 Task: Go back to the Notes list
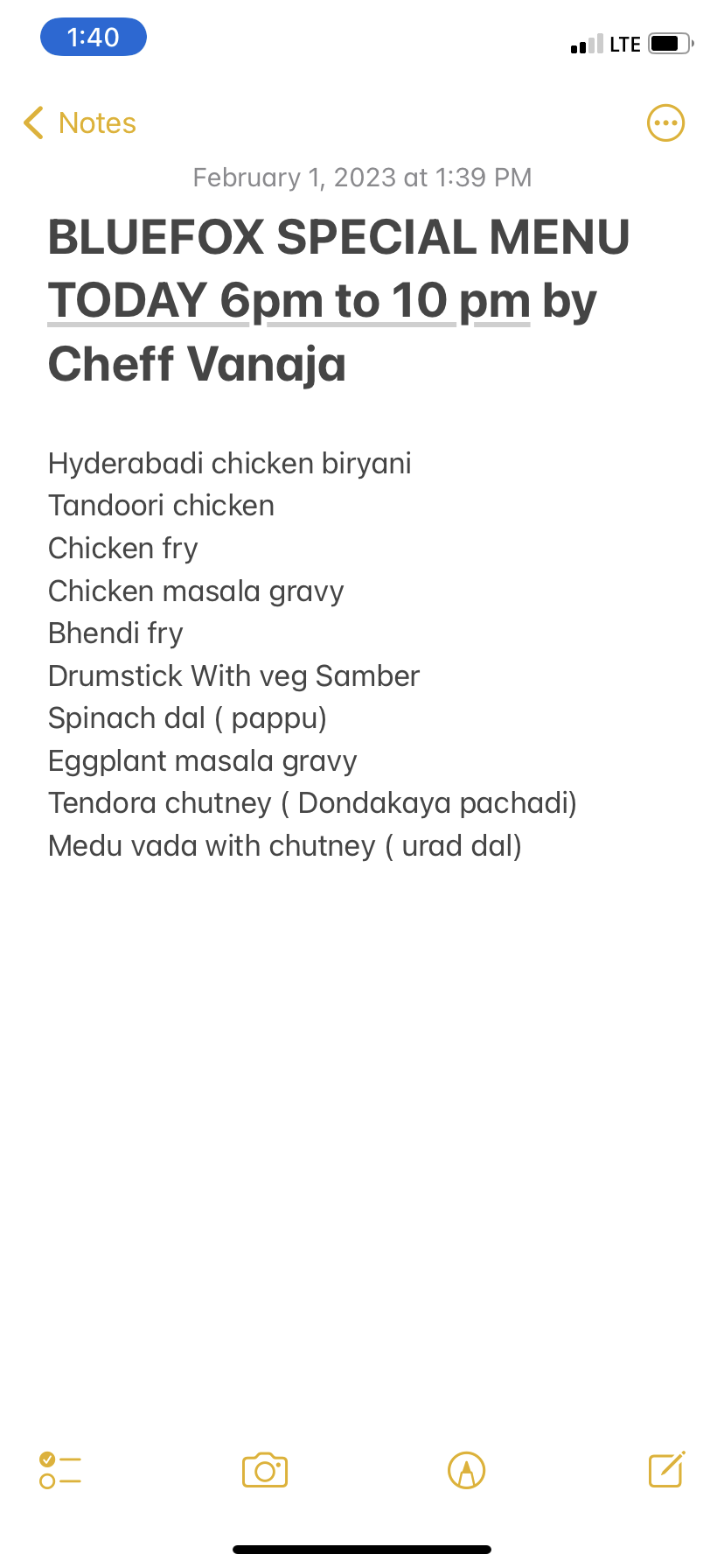(80, 123)
